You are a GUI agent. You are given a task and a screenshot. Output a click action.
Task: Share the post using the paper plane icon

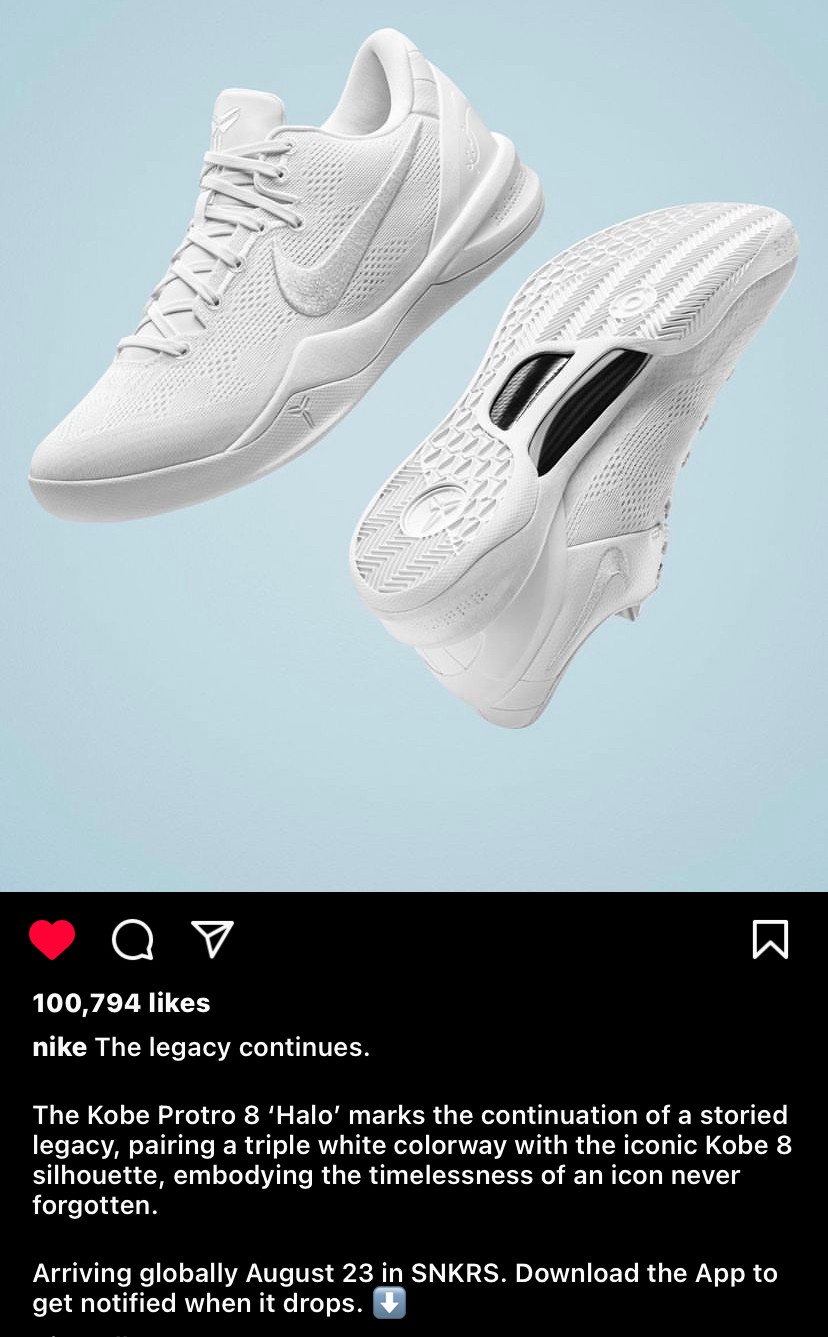(212, 939)
